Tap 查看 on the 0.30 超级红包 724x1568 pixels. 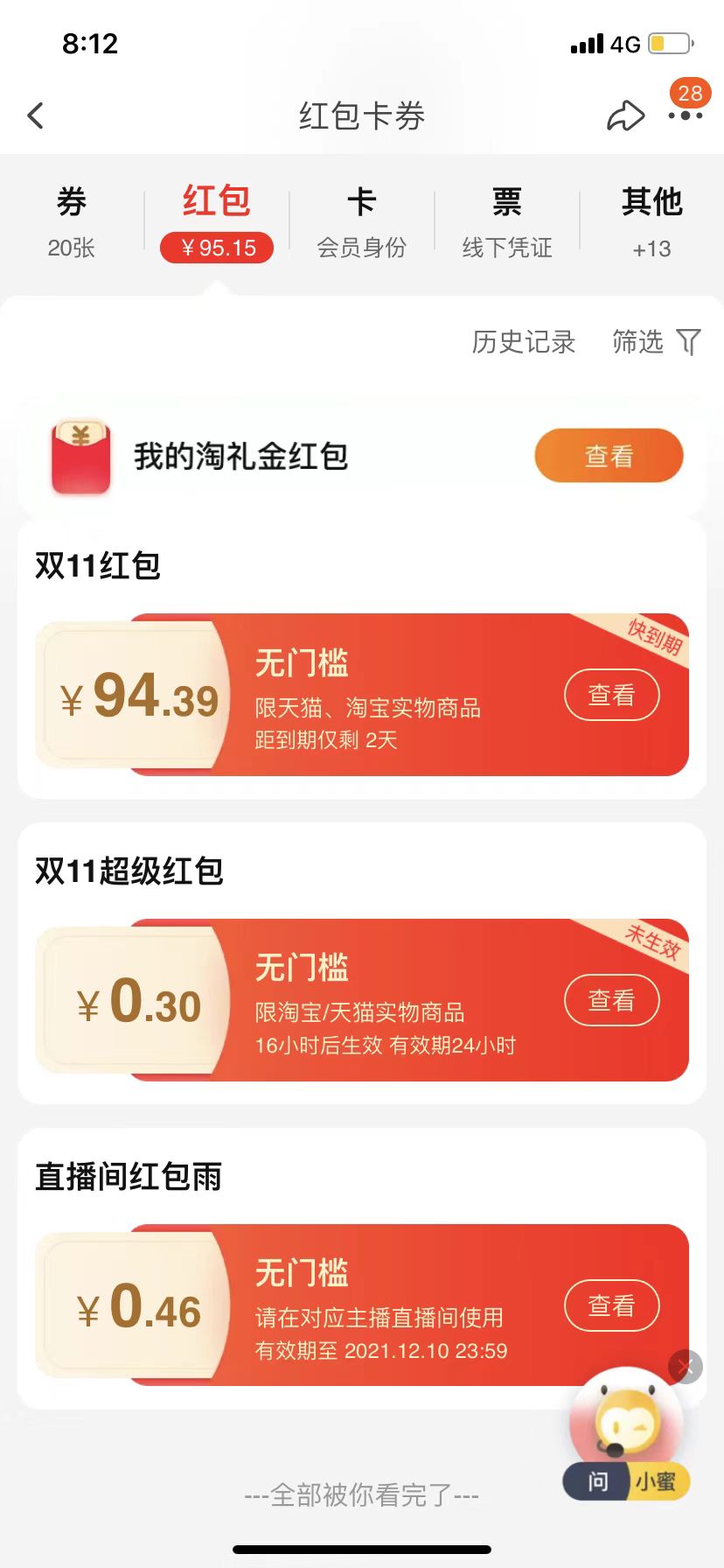tap(612, 999)
